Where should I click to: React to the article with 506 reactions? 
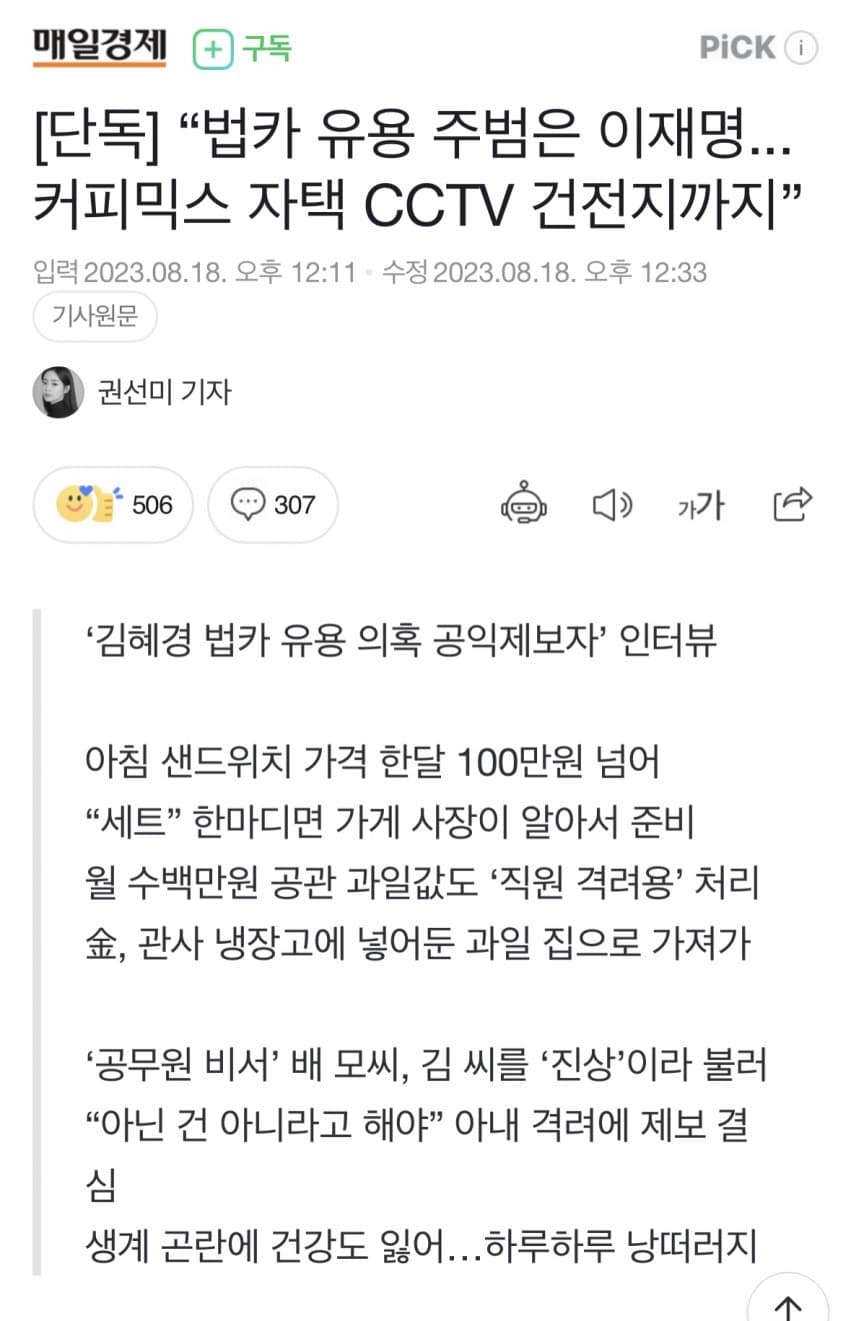click(113, 505)
